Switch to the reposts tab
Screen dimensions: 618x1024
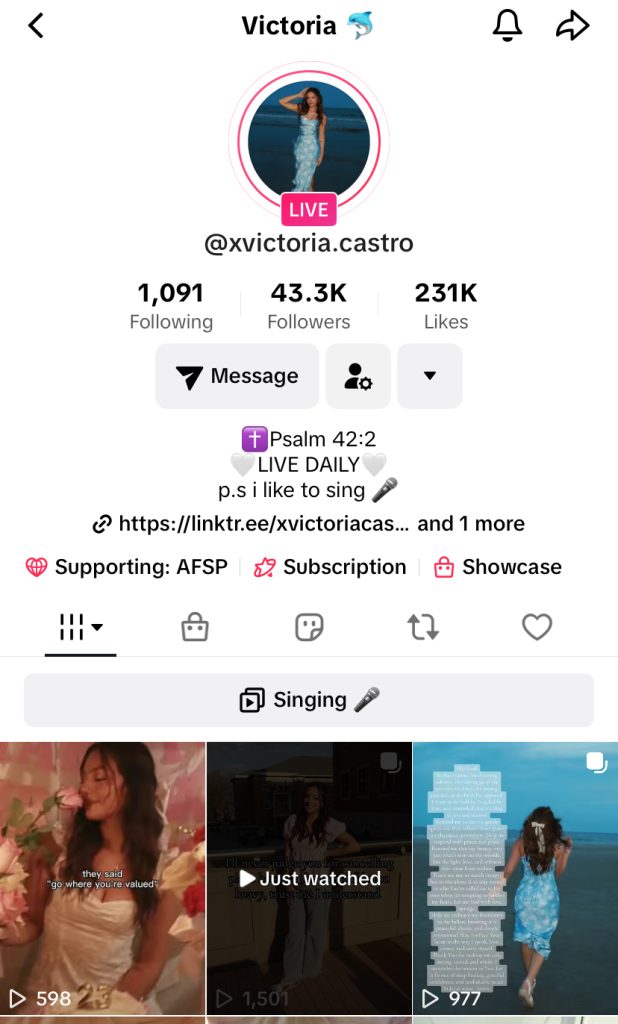point(423,627)
